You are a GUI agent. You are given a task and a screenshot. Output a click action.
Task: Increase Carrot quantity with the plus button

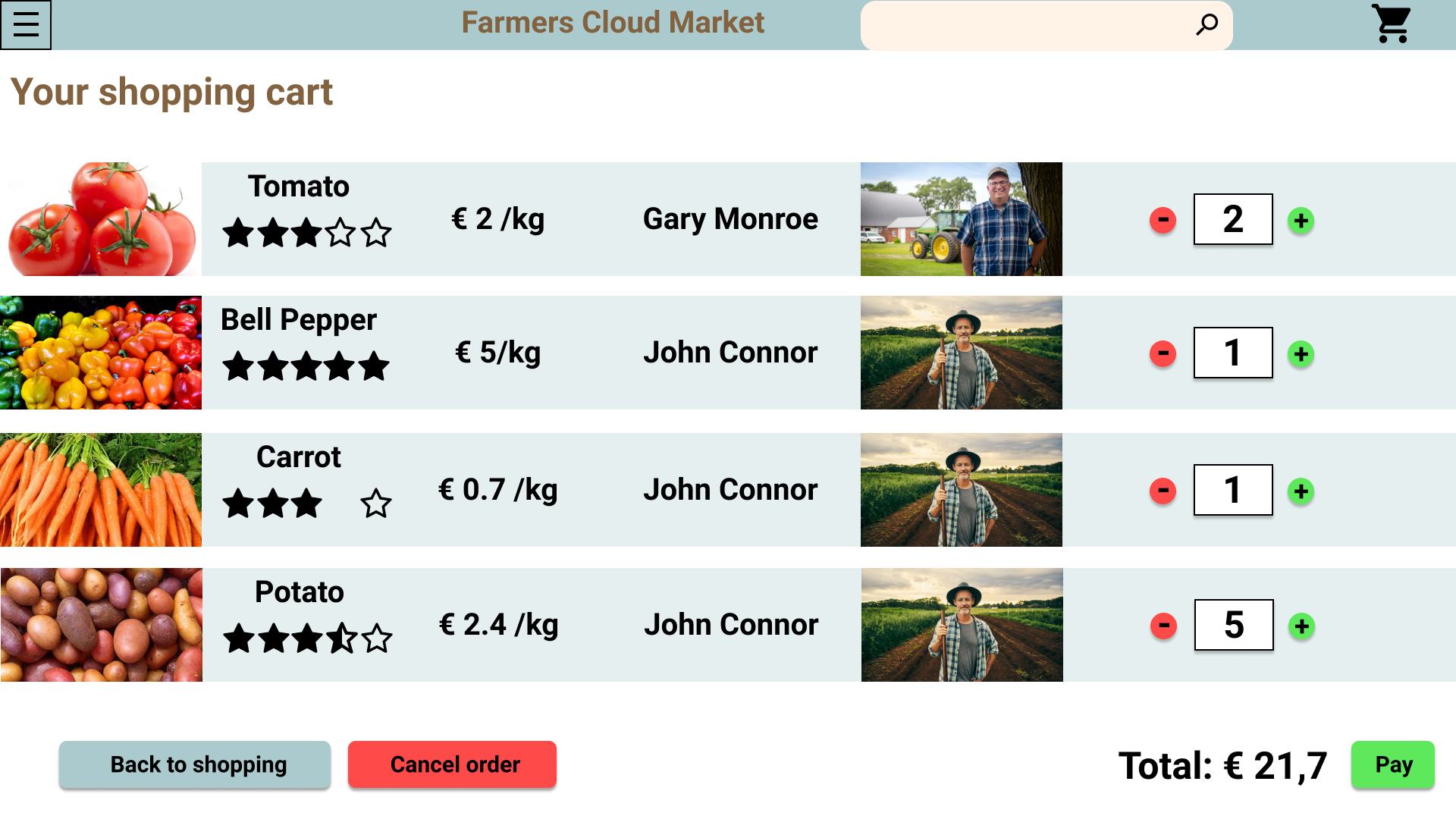(1301, 491)
